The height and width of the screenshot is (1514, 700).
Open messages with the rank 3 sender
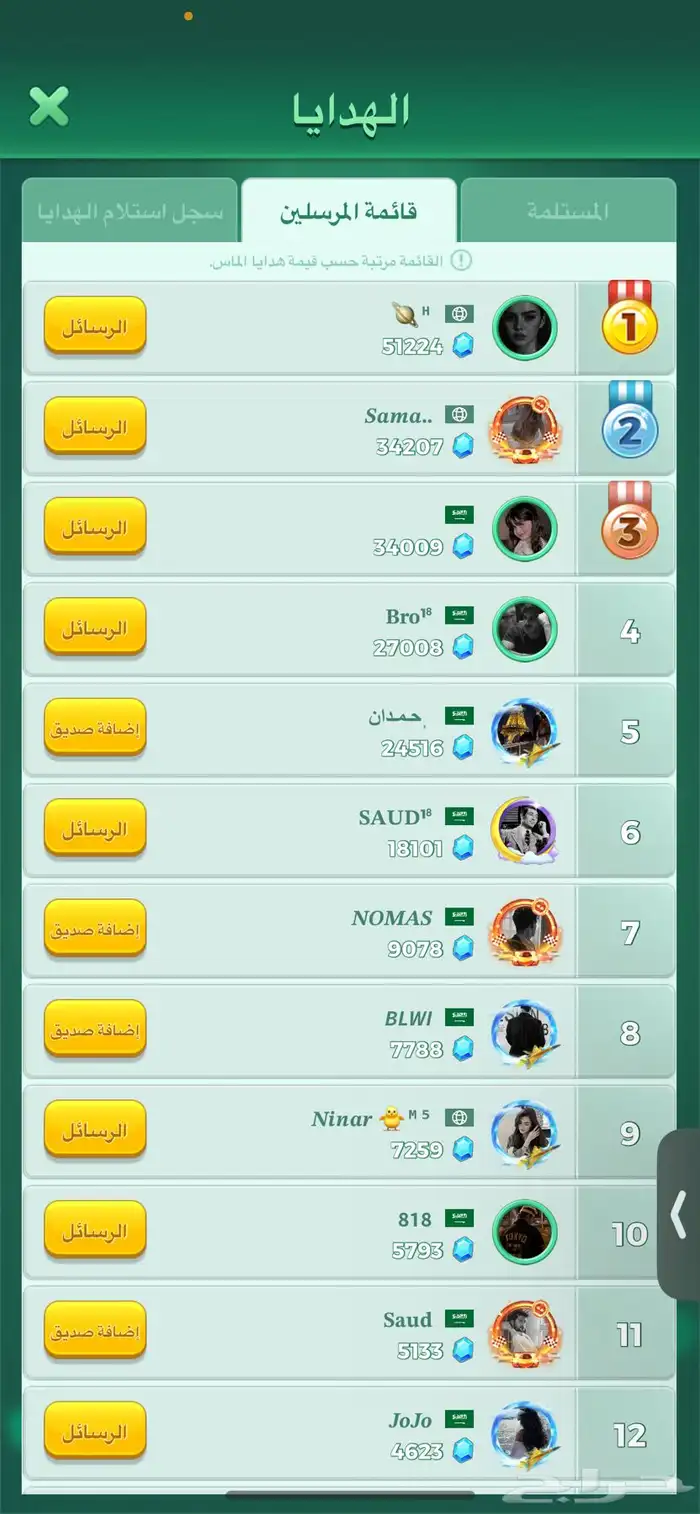[95, 527]
